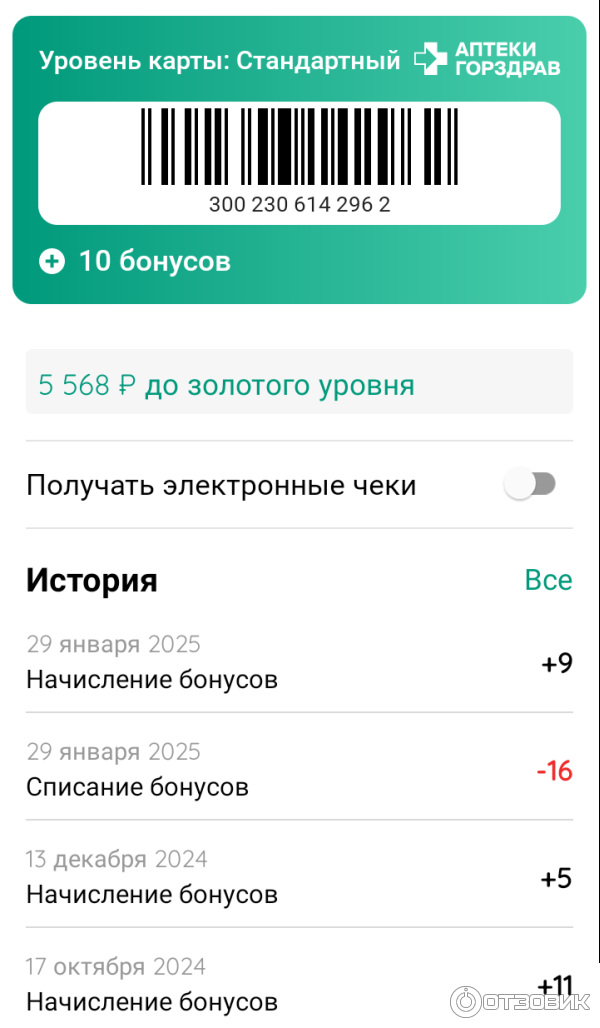Open the 29 января +9 bonus accrual entry
600x1028 pixels.
point(299,662)
